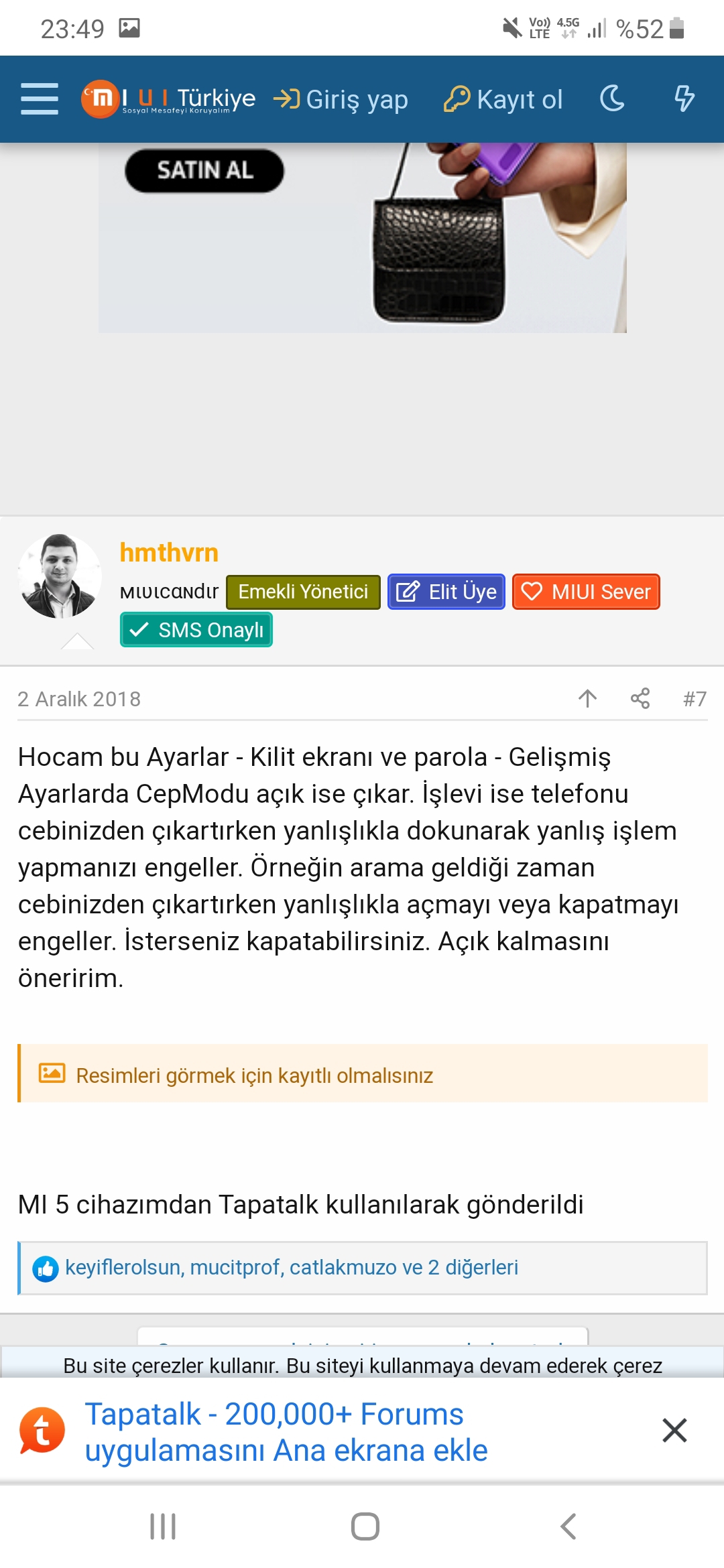This screenshot has height=1568, width=724.
Task: View hmthvrn's avatar photo
Action: tap(60, 576)
